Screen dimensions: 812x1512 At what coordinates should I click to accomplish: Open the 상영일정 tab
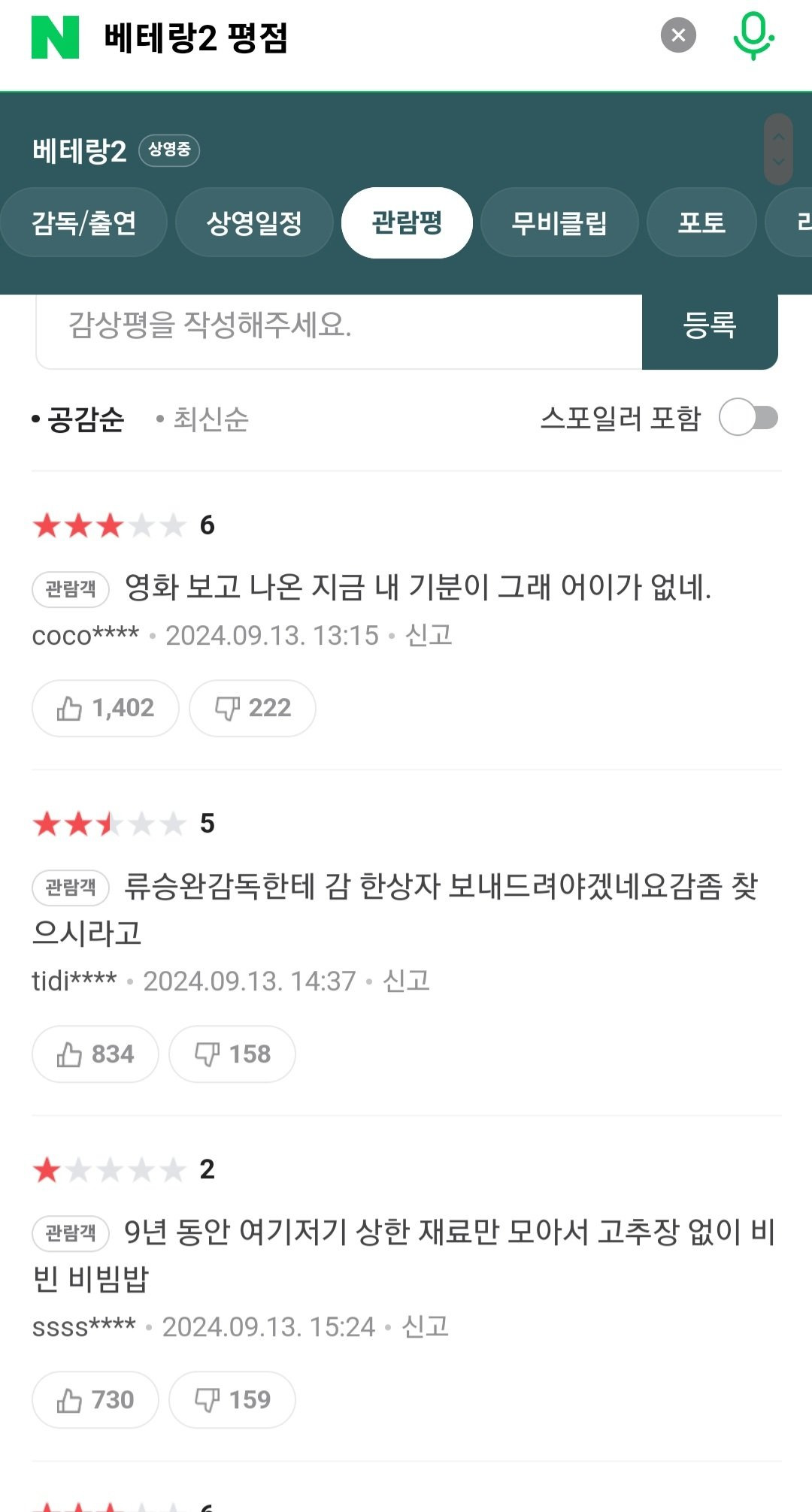253,222
